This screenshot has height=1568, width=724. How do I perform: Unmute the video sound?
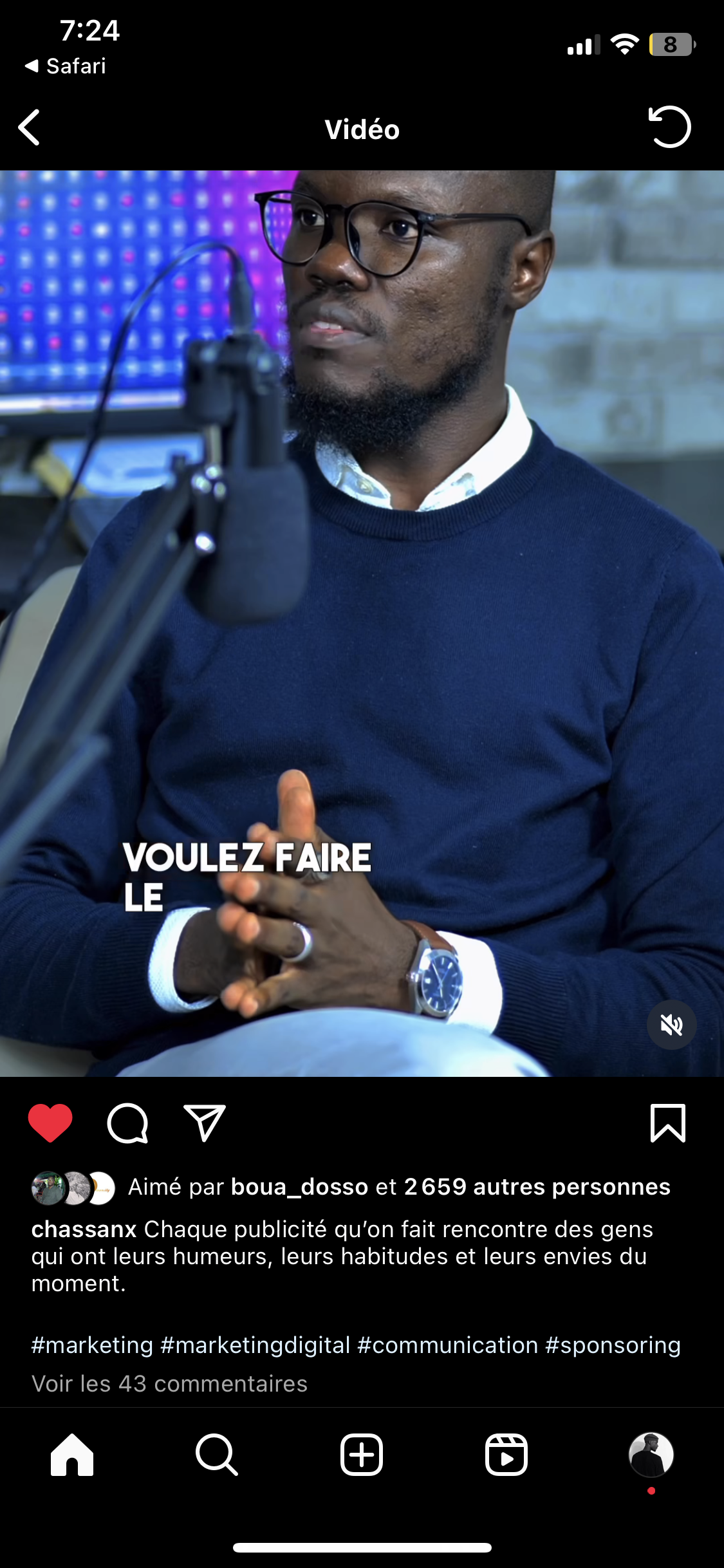pyautogui.click(x=671, y=1025)
